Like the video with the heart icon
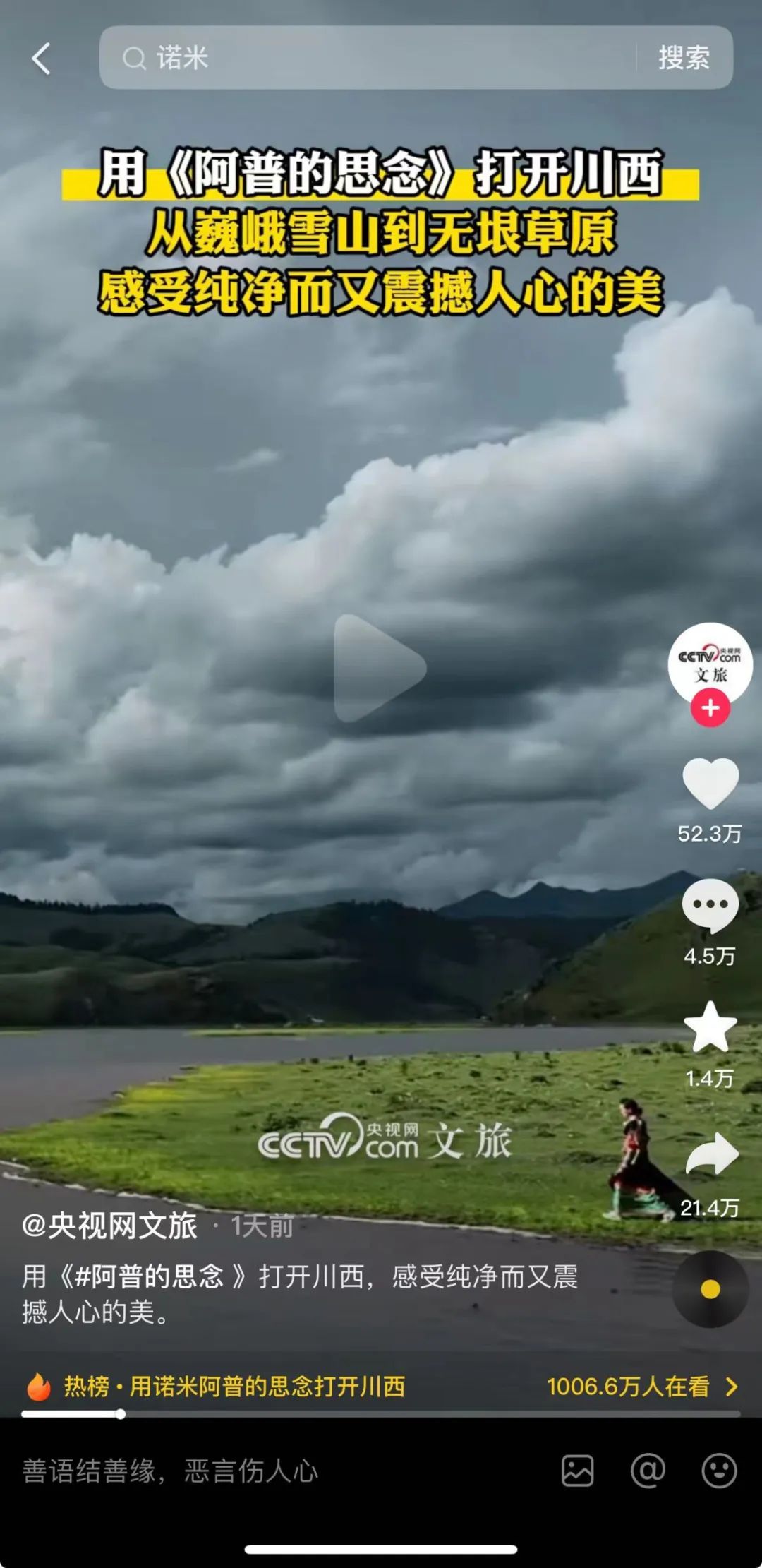Viewport: 762px width, 1568px height. pos(710,784)
